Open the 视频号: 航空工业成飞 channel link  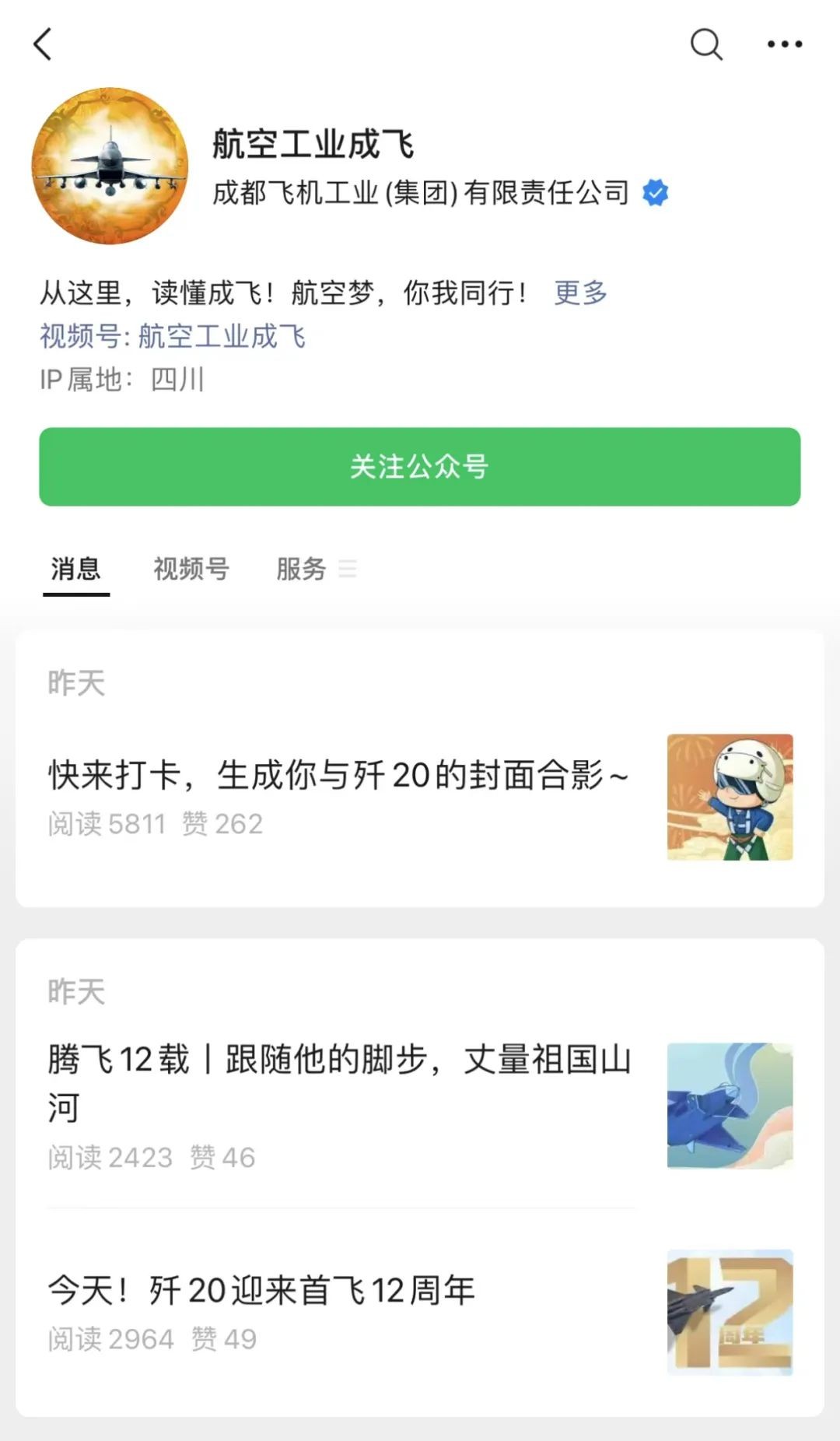pos(173,337)
